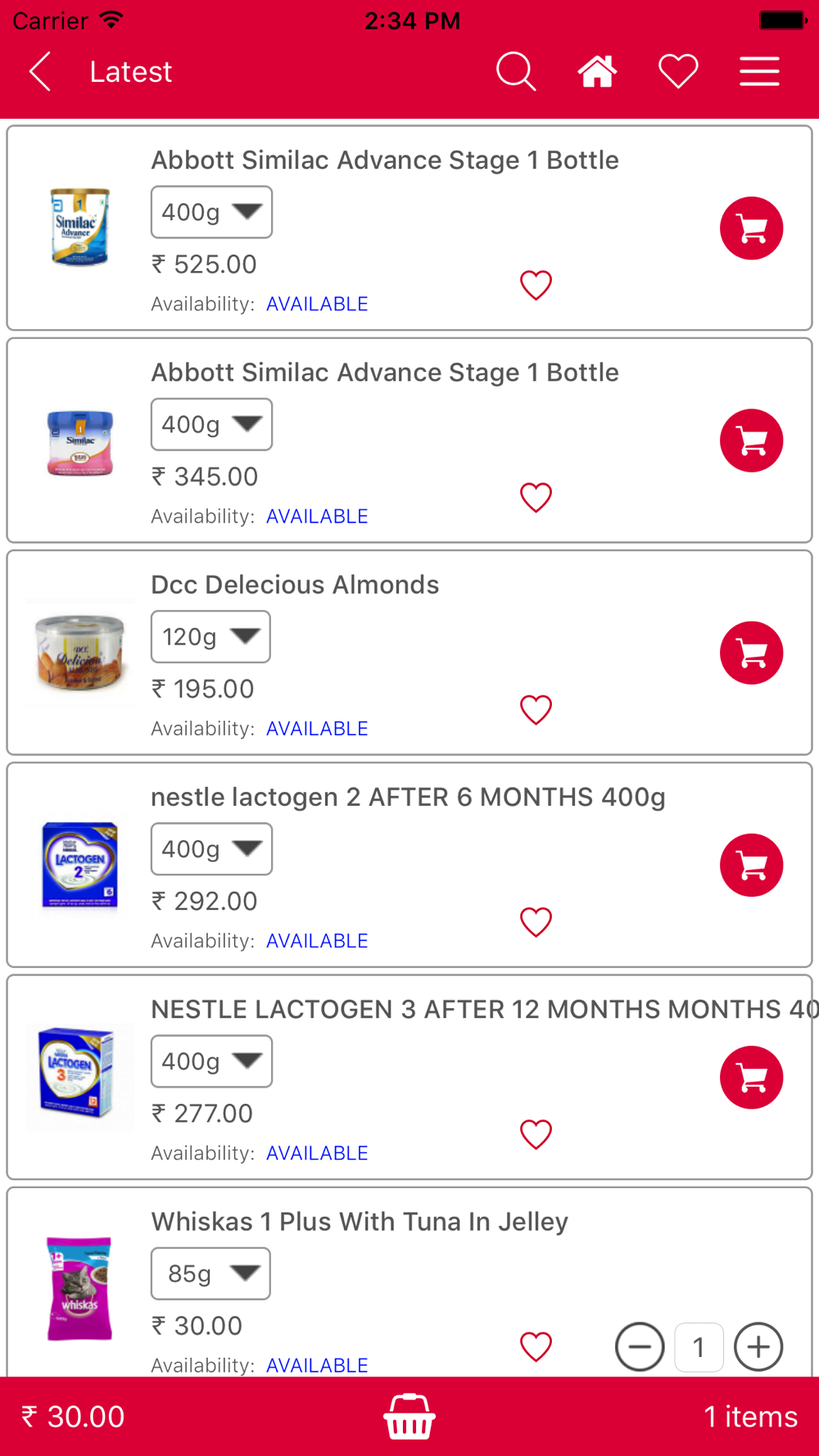Expand the 85g size dropdown for Whiskas
819x1456 pixels.
tap(210, 1273)
